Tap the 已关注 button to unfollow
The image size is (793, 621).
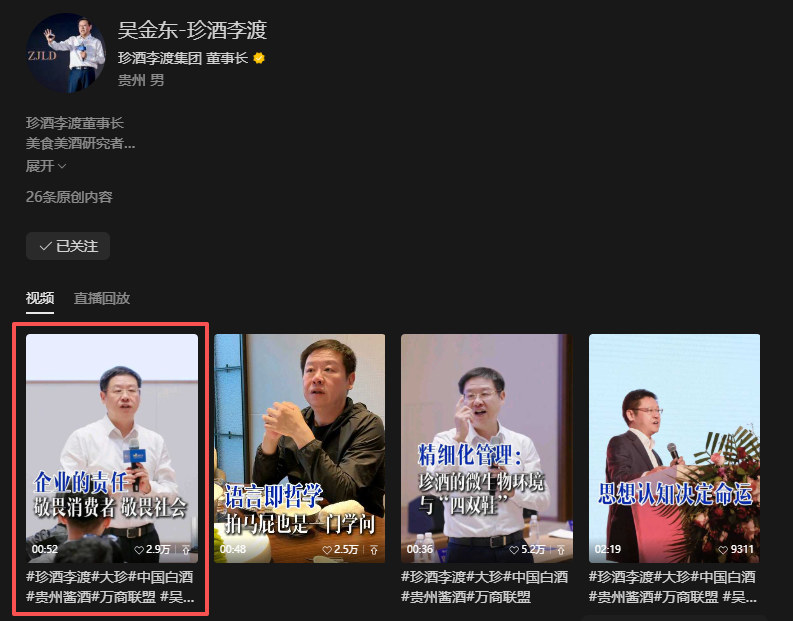[x=68, y=246]
